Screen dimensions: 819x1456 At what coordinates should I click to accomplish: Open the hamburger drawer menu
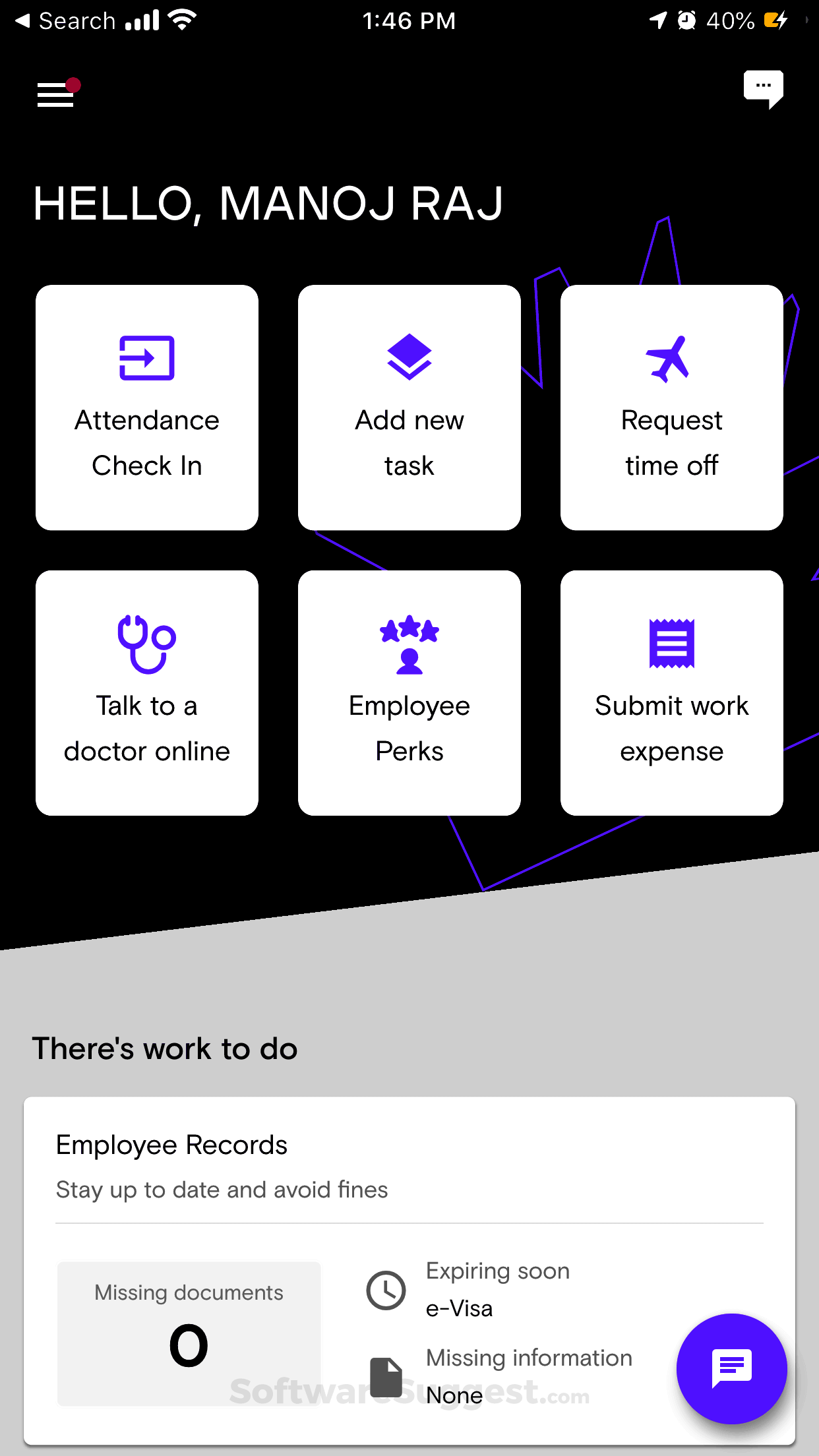pyautogui.click(x=55, y=95)
